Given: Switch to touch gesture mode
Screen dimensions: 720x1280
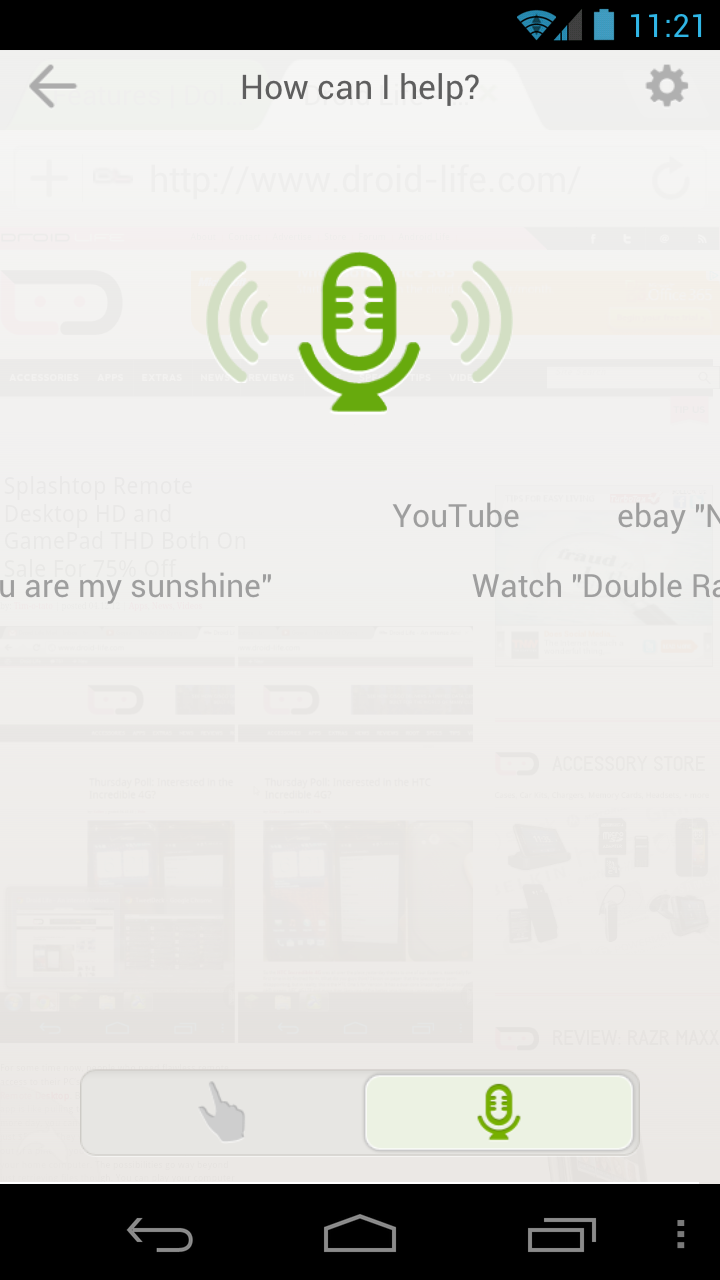Looking at the screenshot, I should click(222, 1112).
